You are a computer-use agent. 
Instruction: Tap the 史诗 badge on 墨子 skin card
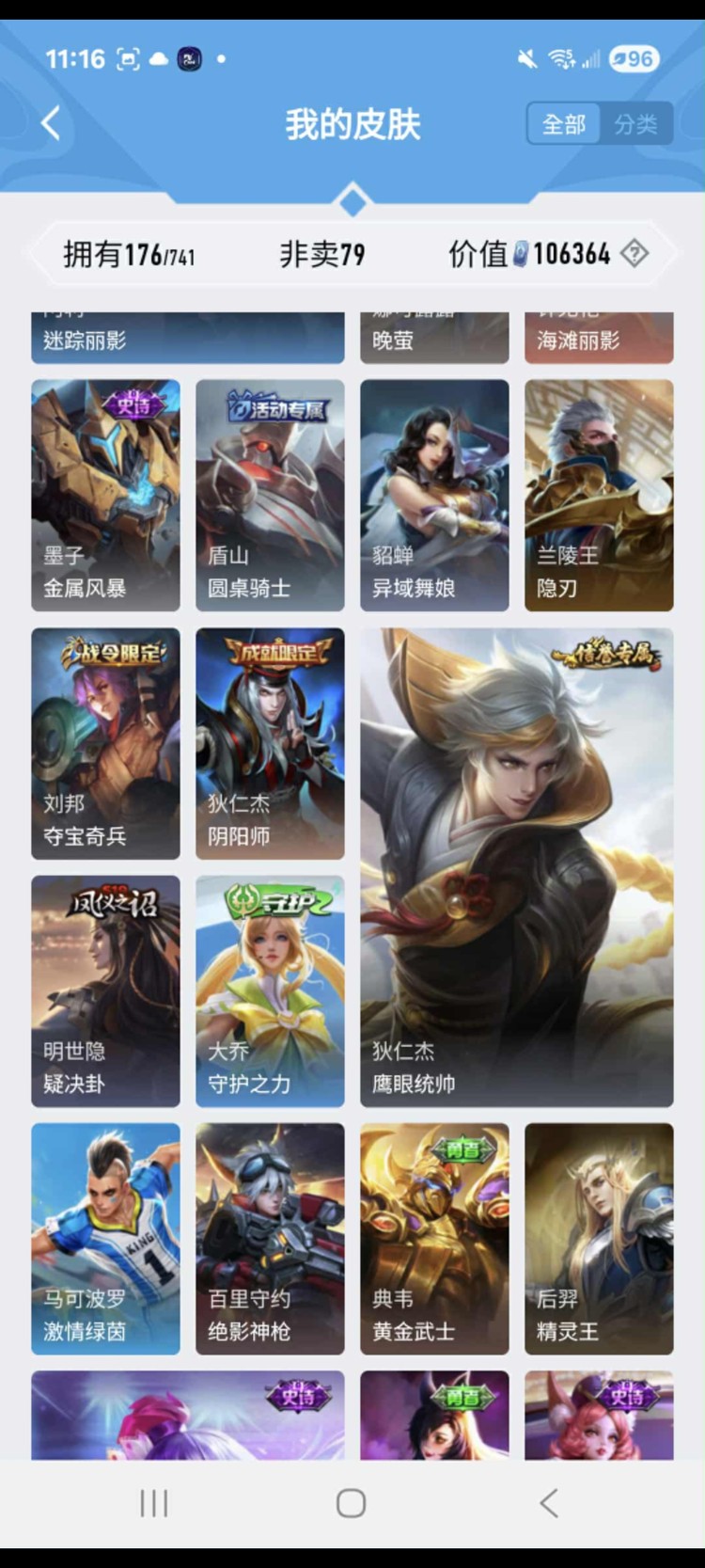click(133, 404)
